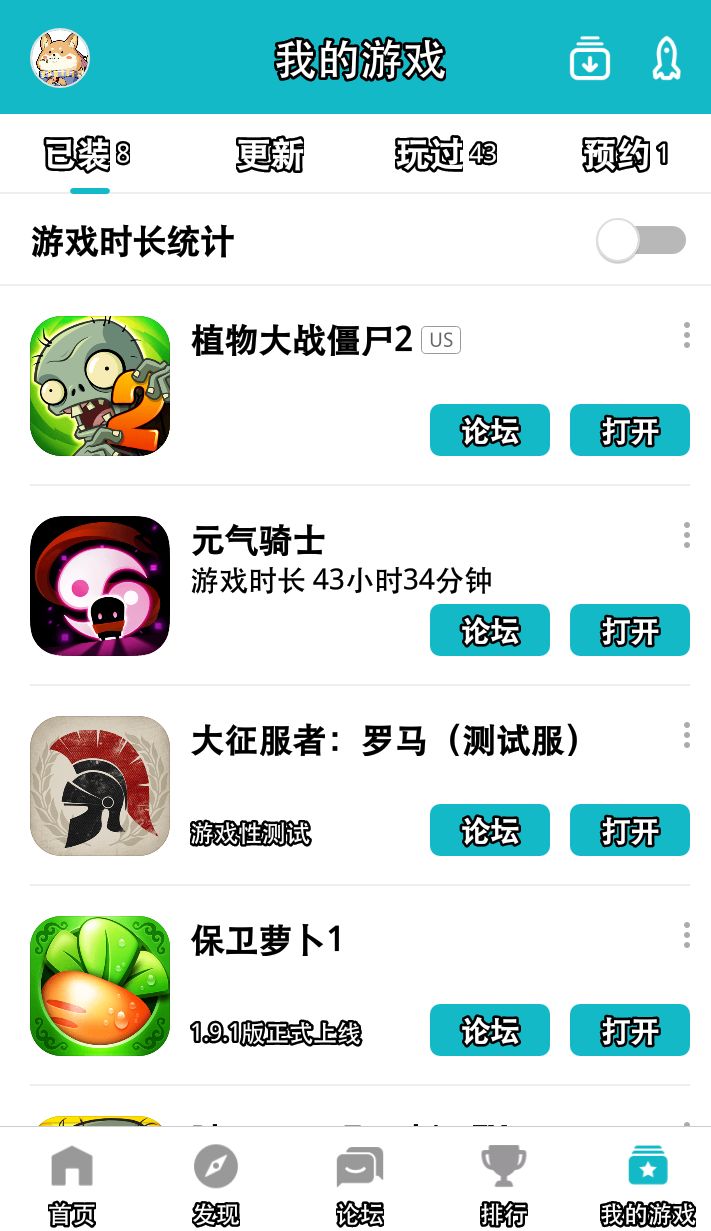Open the download manager icon

(x=590, y=58)
